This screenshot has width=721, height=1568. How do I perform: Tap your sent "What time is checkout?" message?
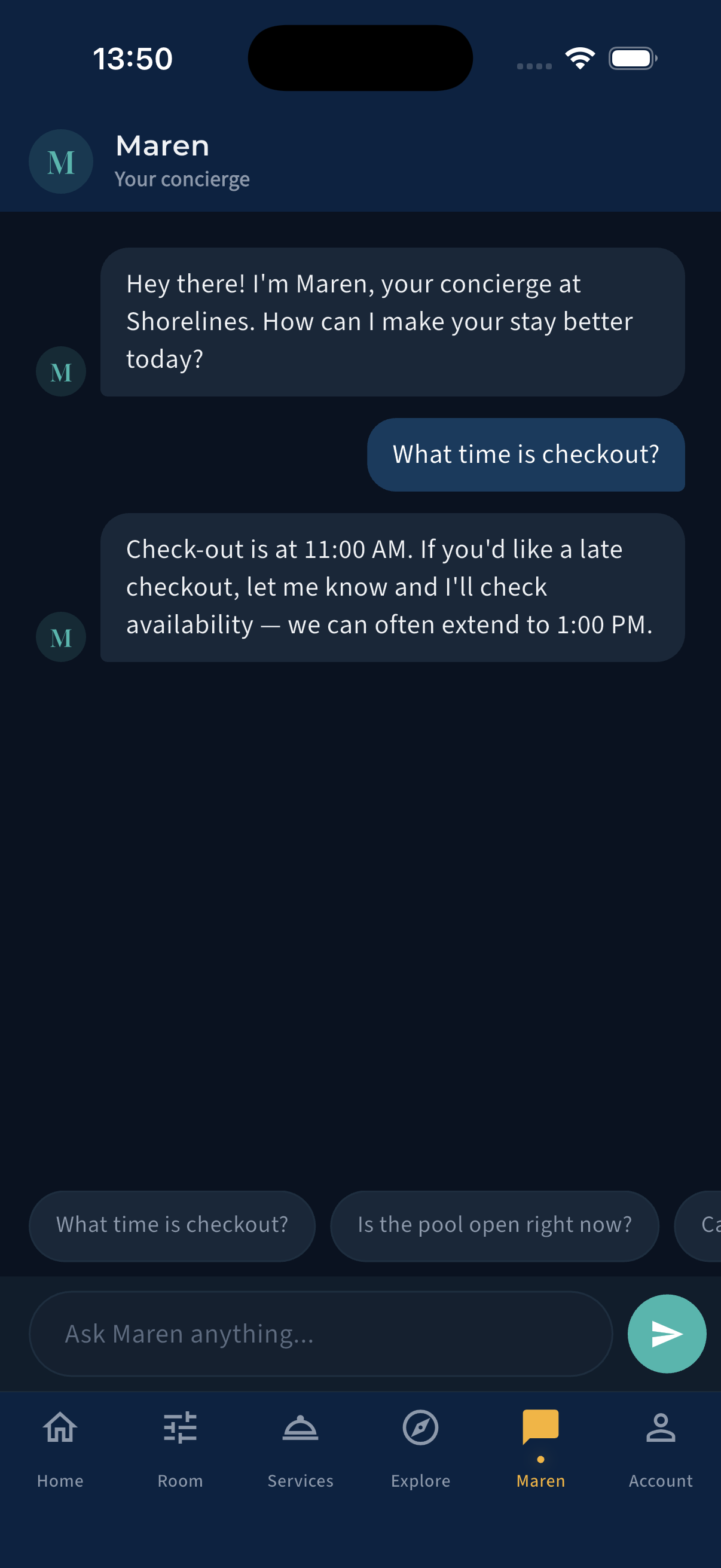(526, 454)
